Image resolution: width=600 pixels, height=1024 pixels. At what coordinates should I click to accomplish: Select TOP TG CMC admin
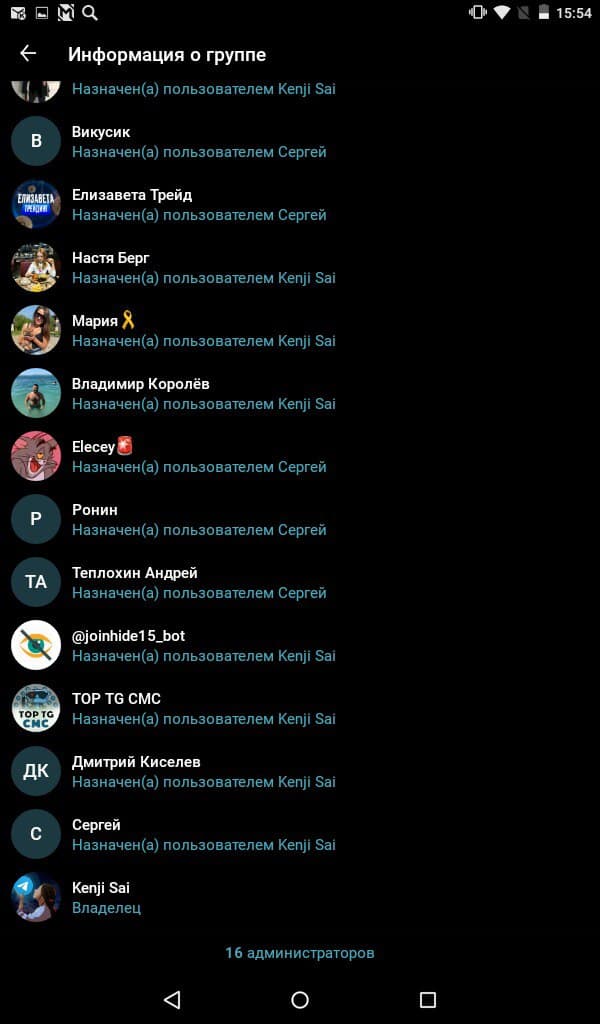(300, 709)
